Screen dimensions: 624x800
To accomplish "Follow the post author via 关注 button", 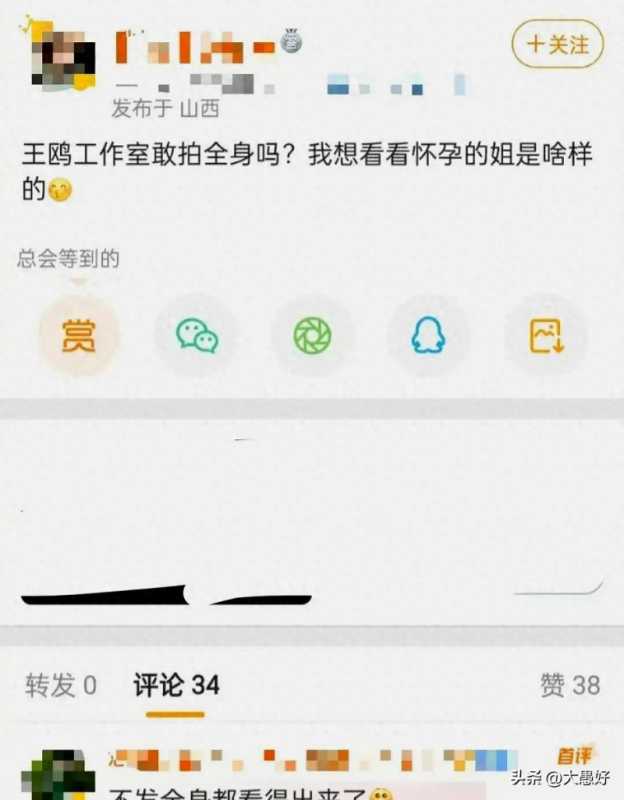I will pyautogui.click(x=558, y=44).
